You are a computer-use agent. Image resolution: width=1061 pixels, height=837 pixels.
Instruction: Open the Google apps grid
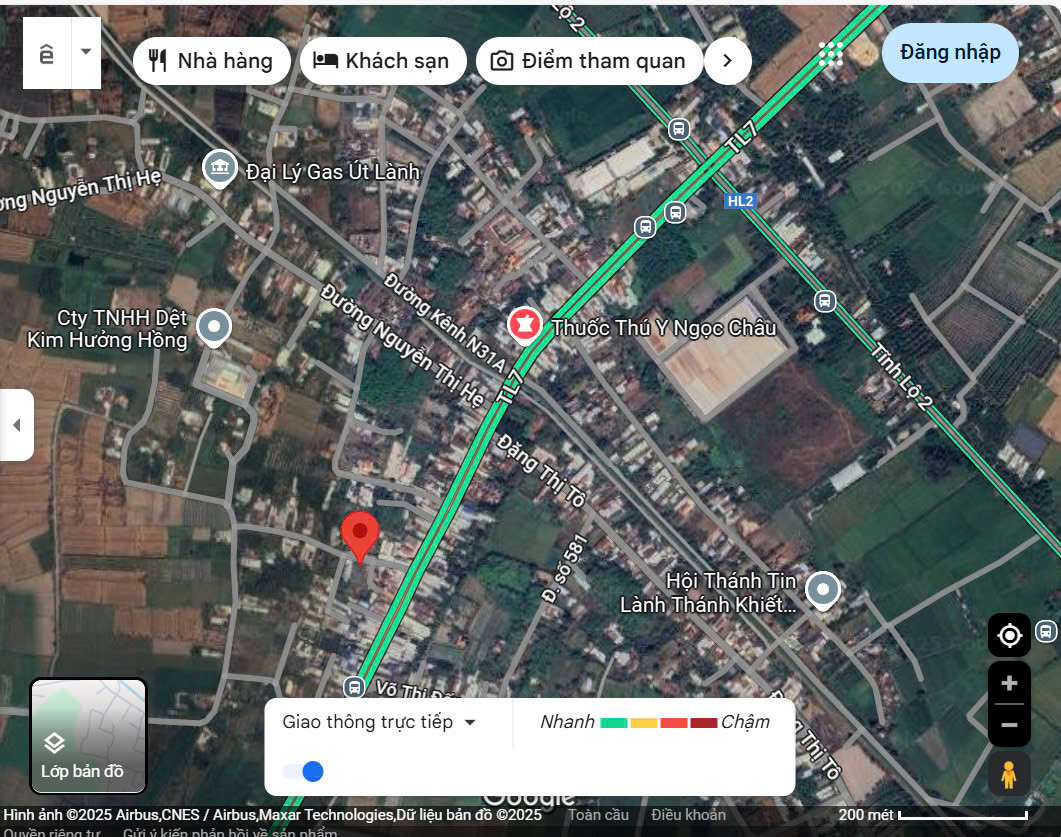point(831,54)
